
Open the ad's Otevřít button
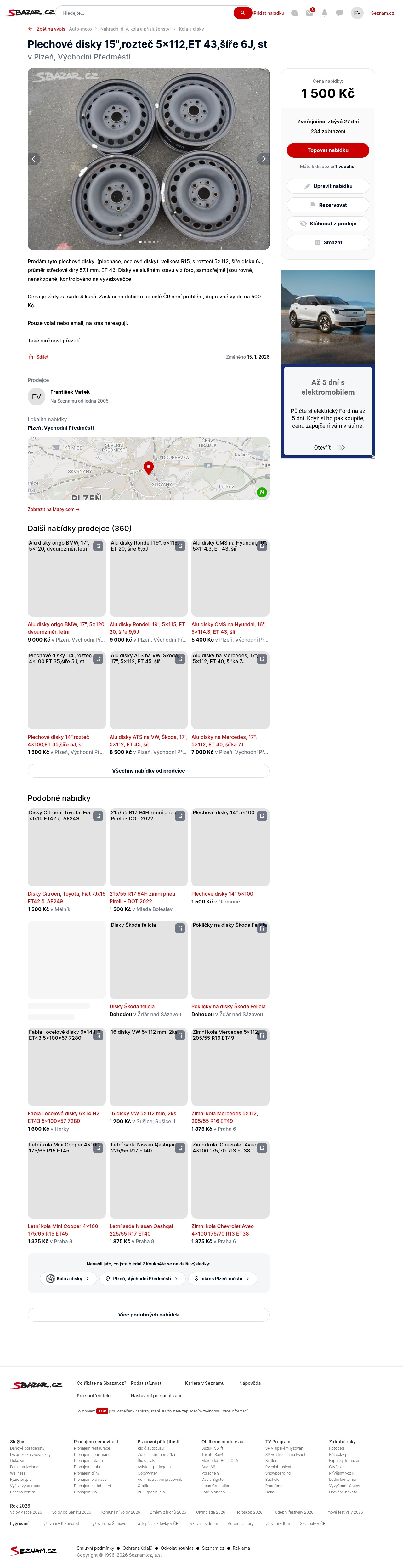[327, 447]
